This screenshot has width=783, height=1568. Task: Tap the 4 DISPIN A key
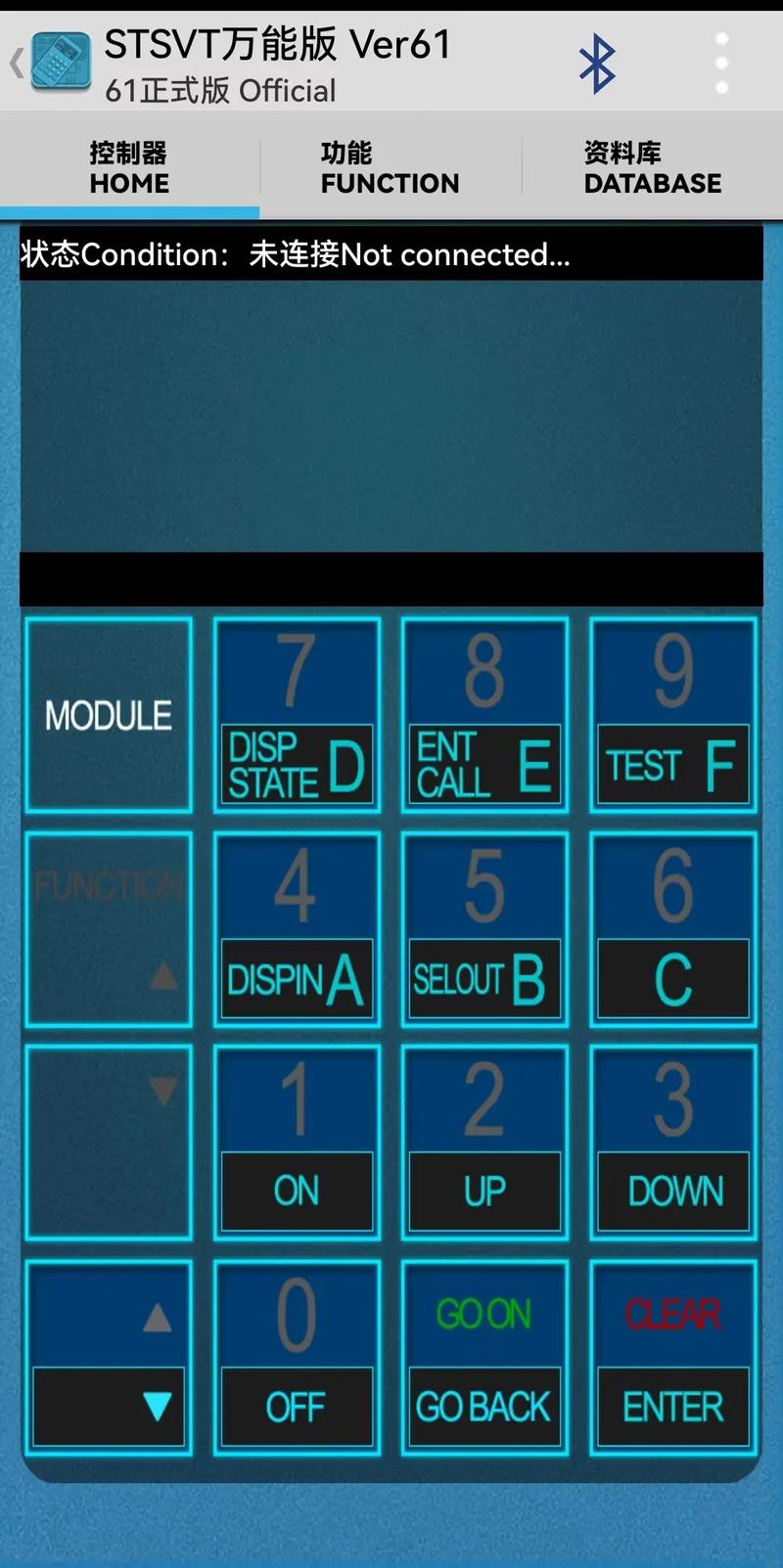[x=297, y=929]
